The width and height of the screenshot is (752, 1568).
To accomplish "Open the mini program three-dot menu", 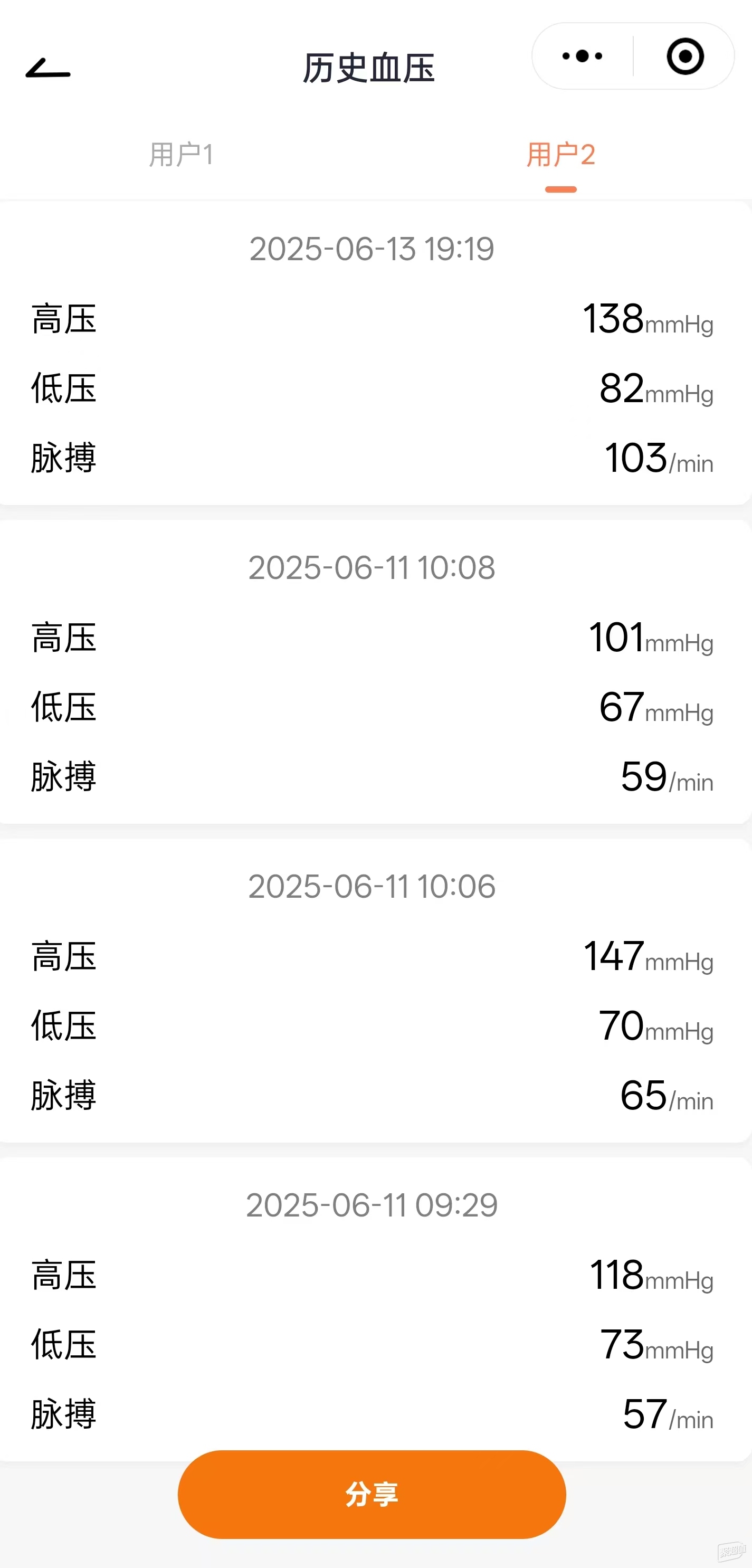I will click(x=582, y=56).
